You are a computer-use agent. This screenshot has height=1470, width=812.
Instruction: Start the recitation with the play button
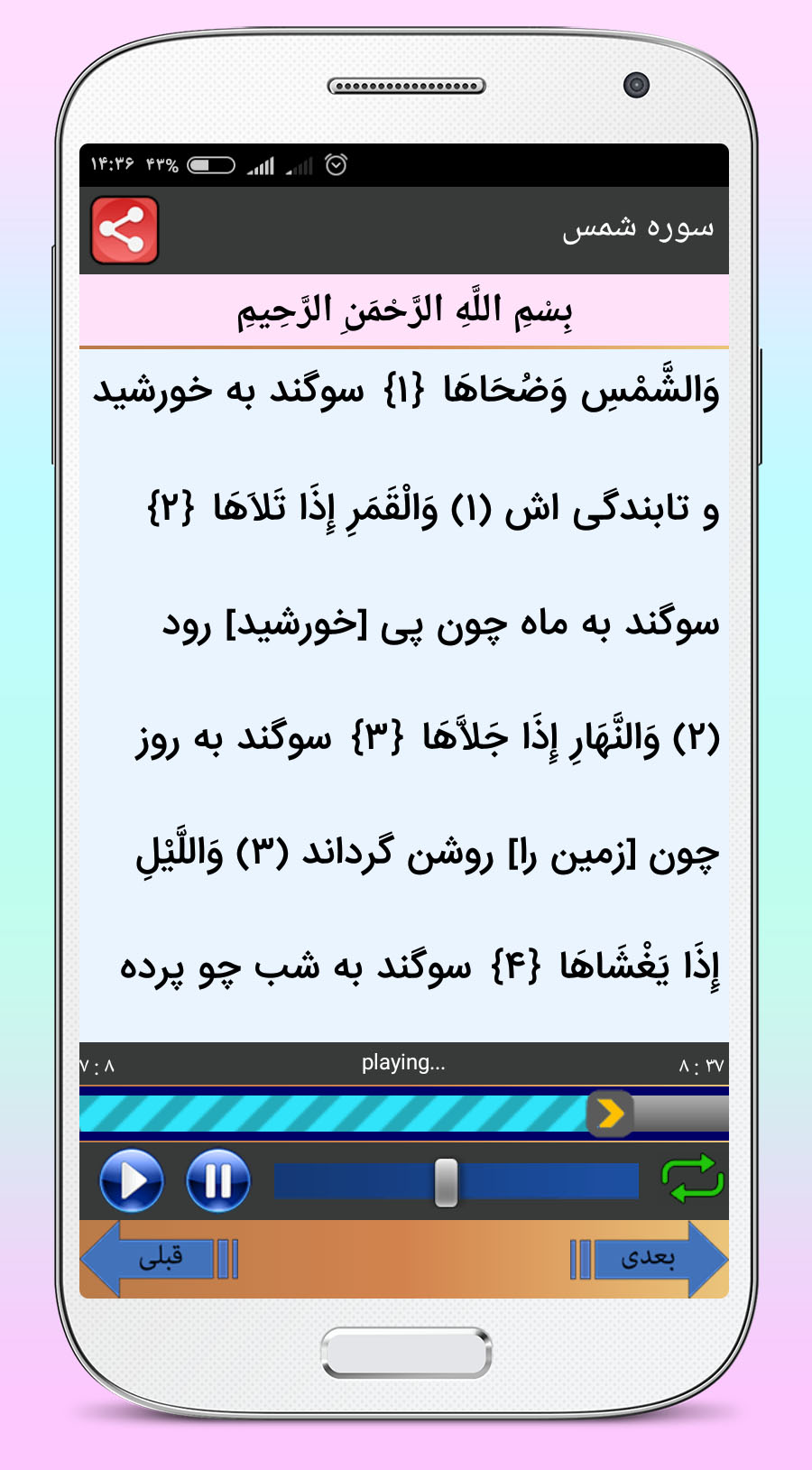coord(132,1180)
